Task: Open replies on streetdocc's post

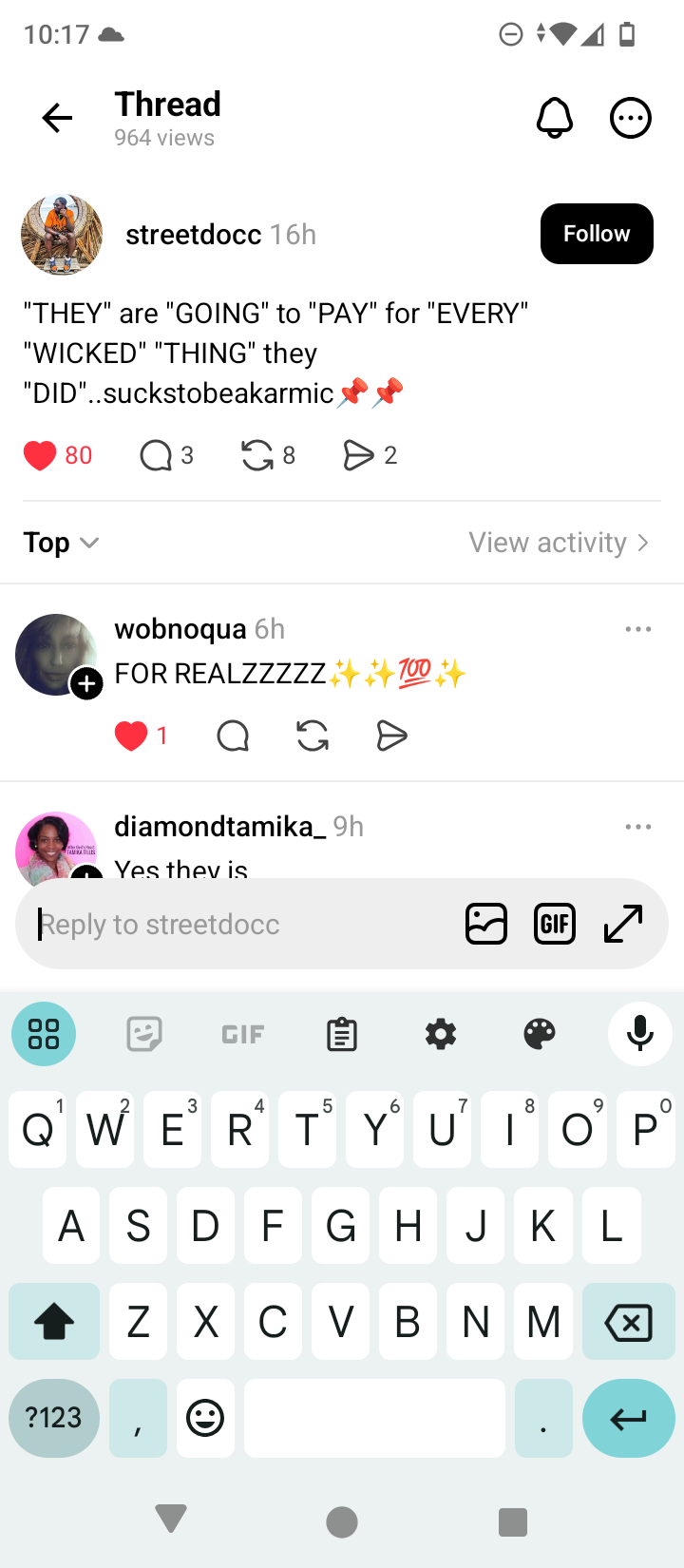Action: tap(156, 456)
